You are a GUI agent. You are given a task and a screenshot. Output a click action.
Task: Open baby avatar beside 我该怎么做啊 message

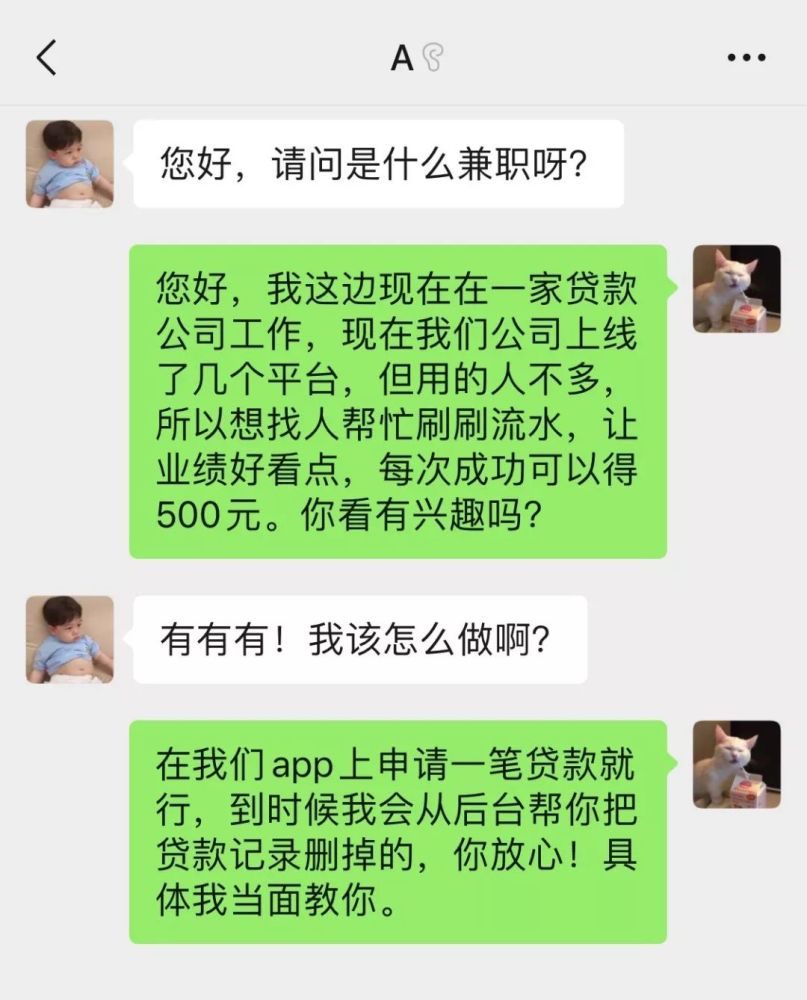tap(69, 639)
